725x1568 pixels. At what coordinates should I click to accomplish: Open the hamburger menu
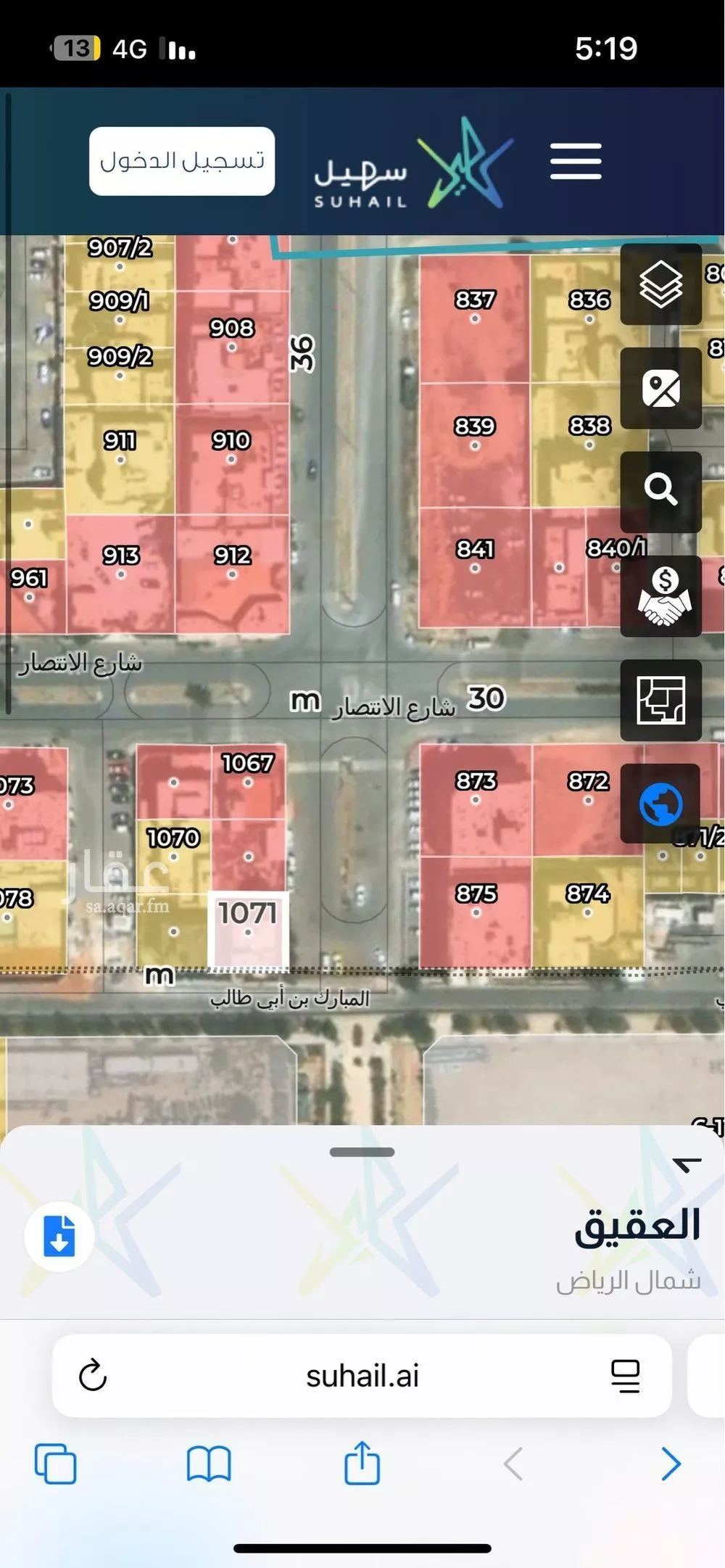575,161
